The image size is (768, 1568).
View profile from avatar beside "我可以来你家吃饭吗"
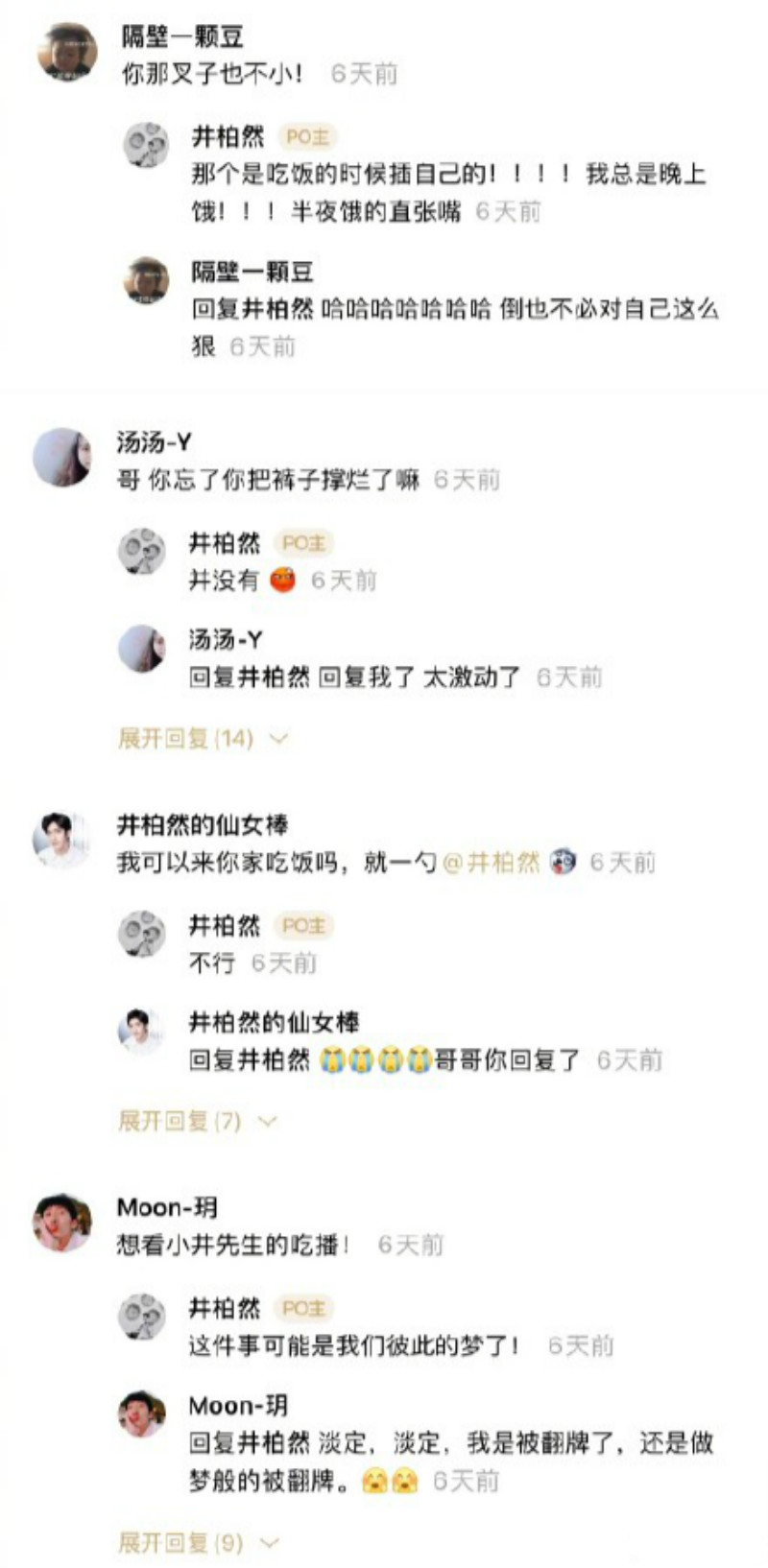(x=62, y=840)
